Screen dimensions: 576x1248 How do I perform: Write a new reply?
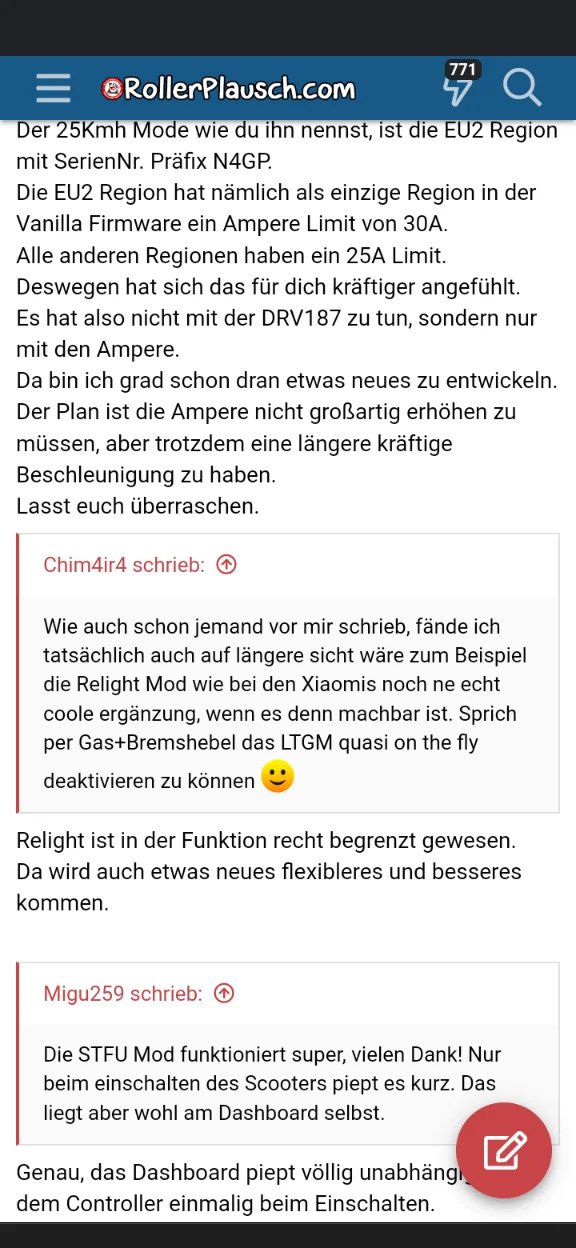[x=504, y=1150]
